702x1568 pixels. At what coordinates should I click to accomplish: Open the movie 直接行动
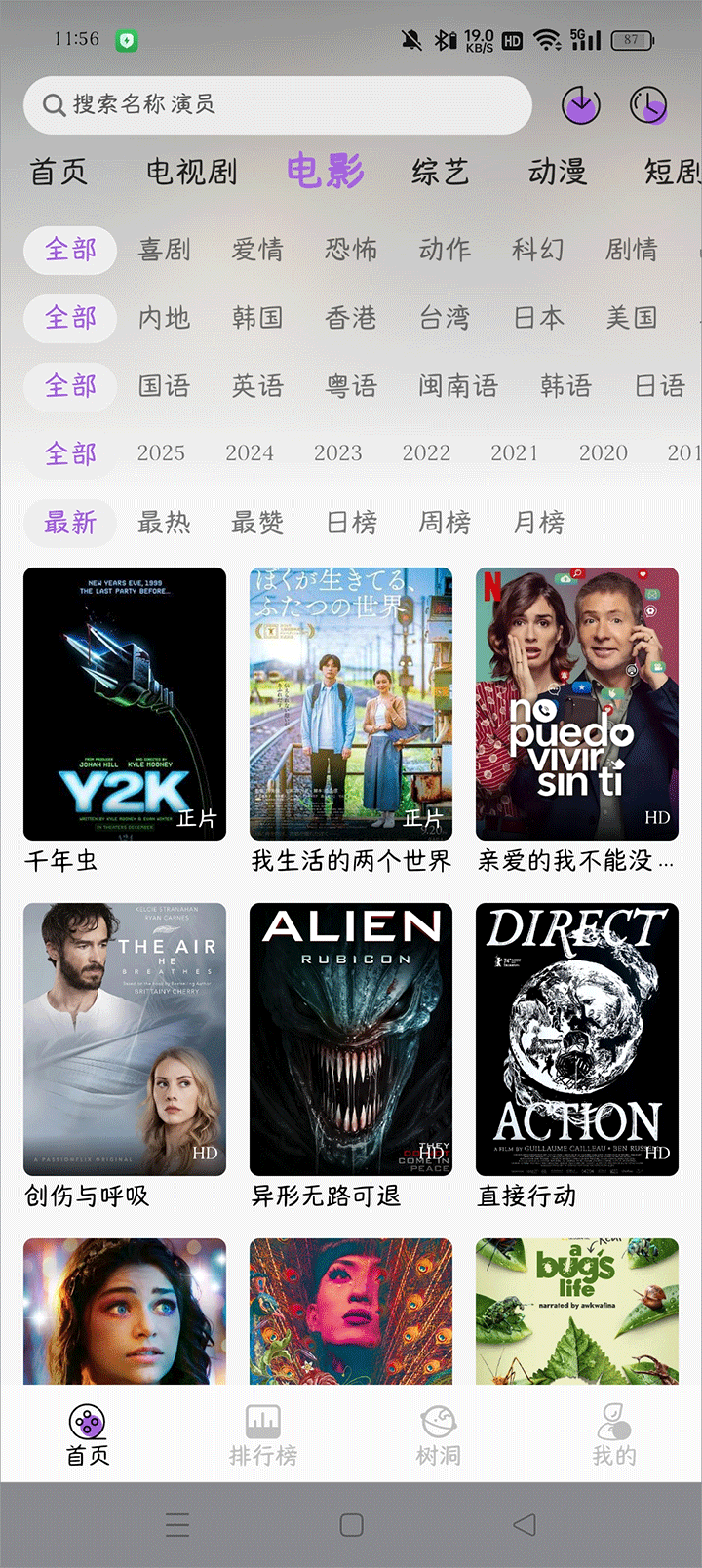[577, 1039]
